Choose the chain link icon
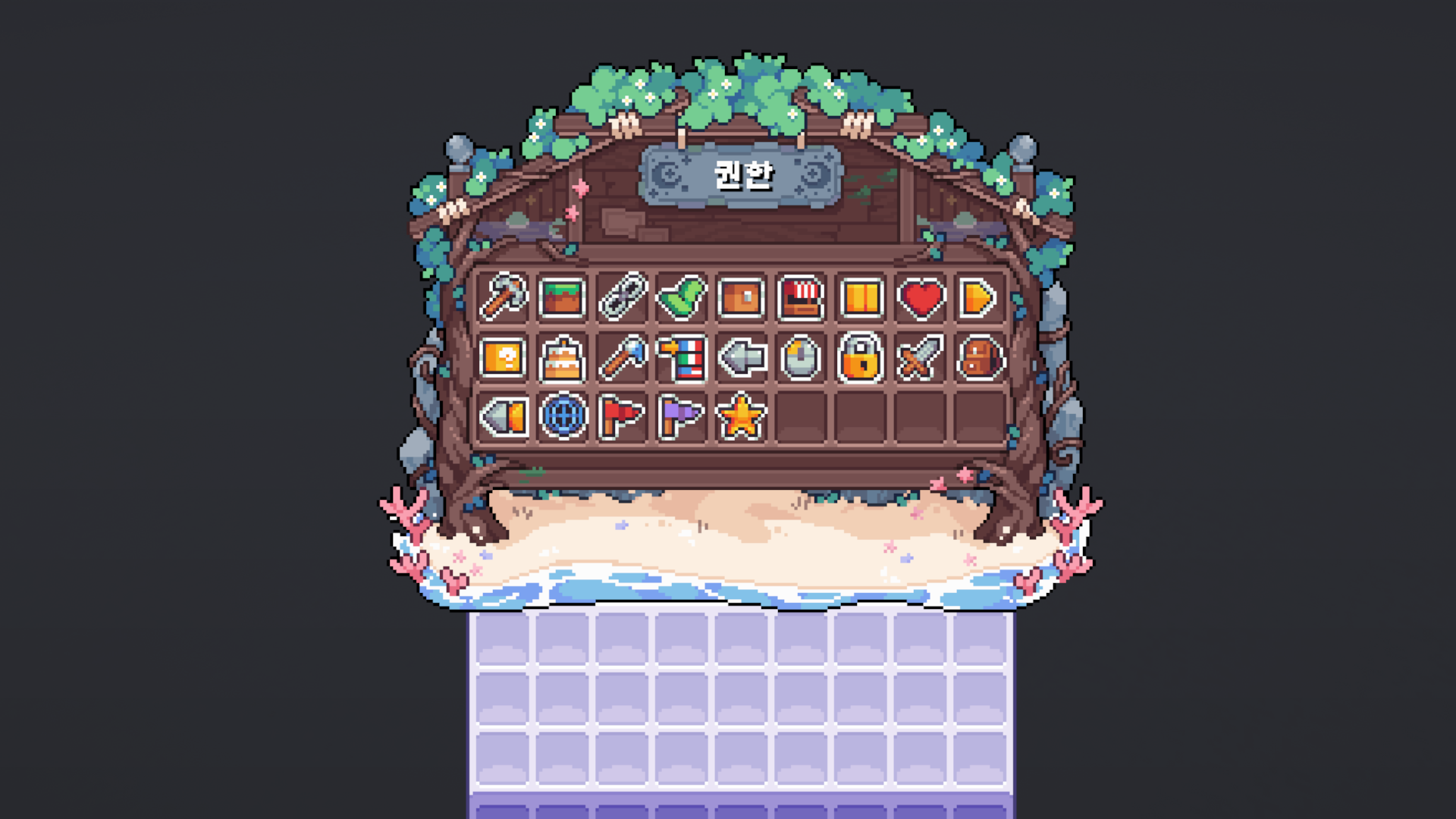Viewport: 1456px width, 819px height. [623, 297]
